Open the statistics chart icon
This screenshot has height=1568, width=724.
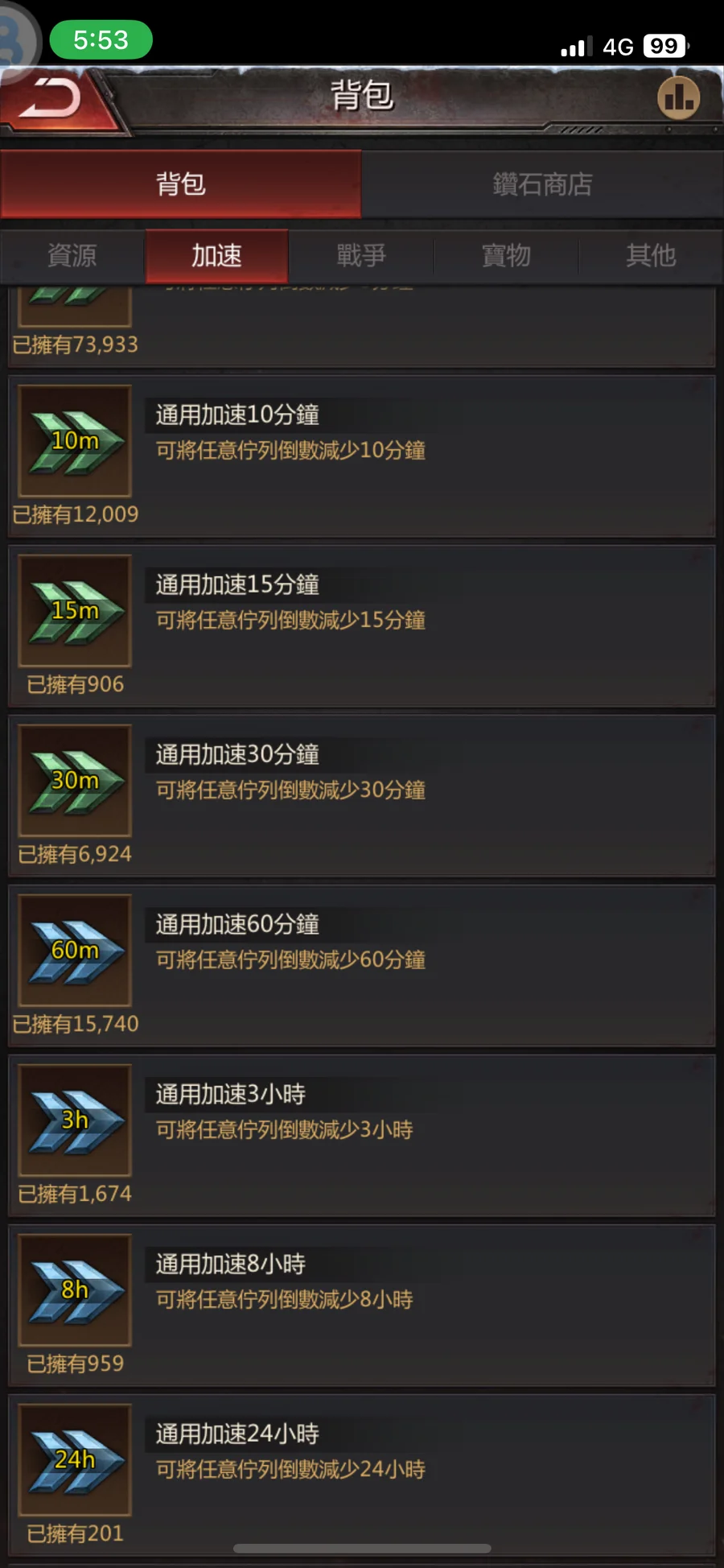[678, 97]
